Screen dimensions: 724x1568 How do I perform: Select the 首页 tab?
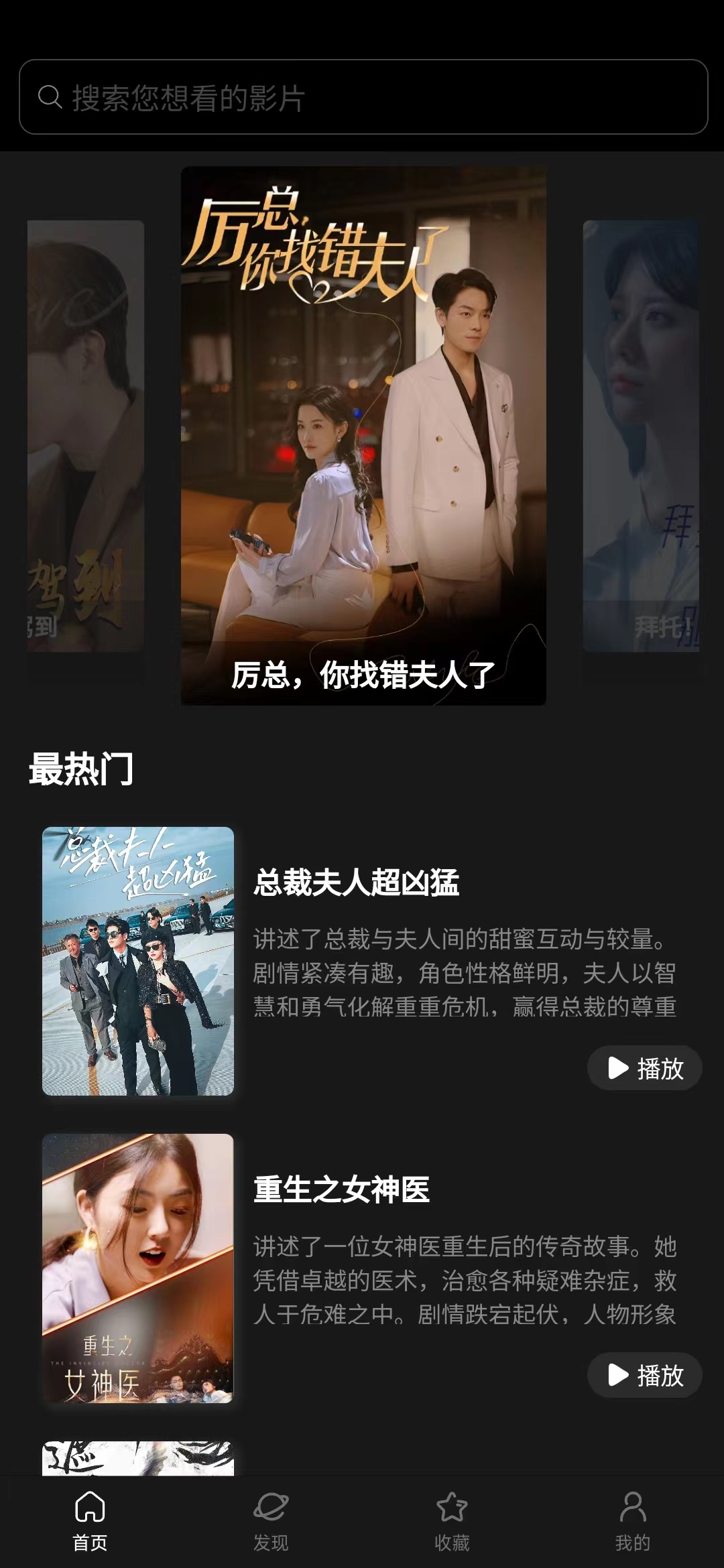[x=90, y=1521]
